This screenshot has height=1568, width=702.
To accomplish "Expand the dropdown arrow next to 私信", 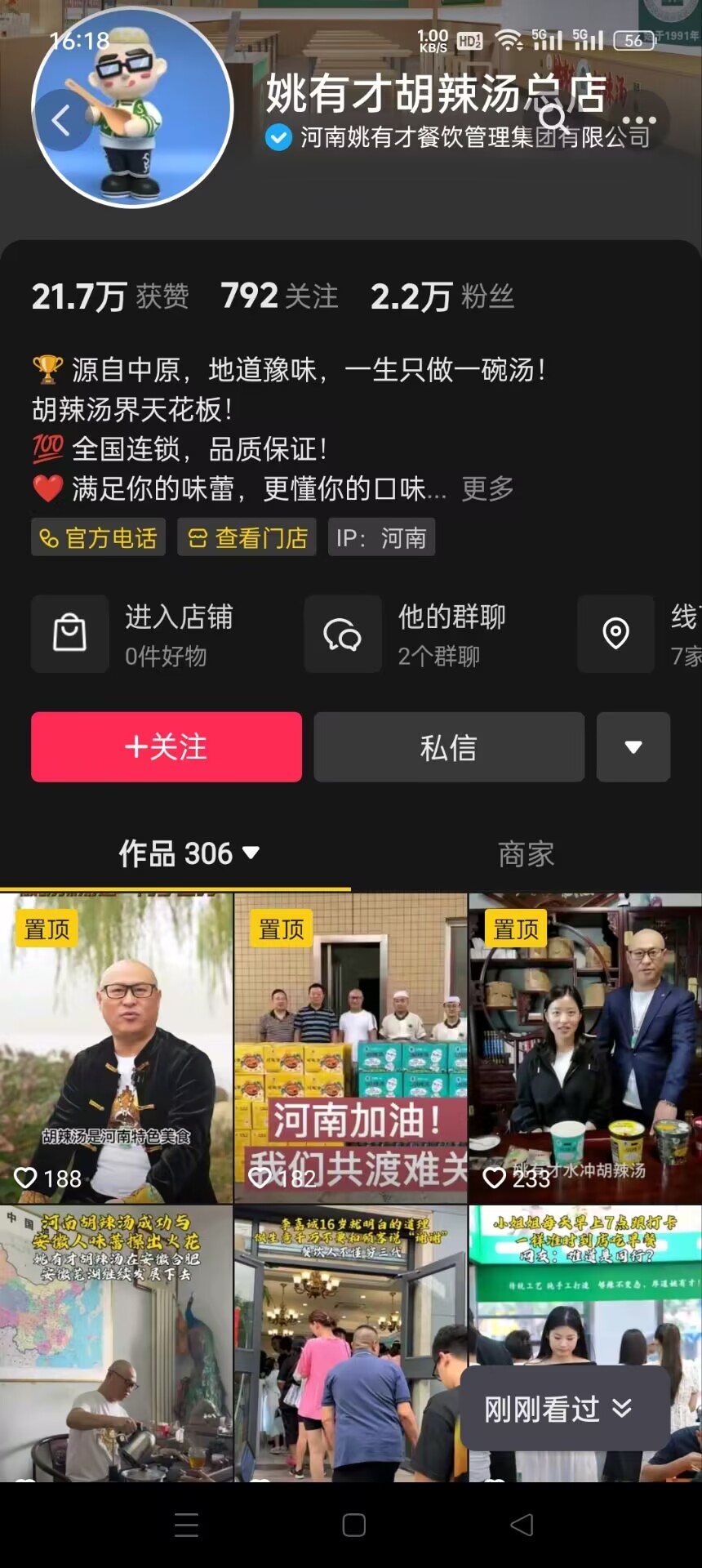I will pyautogui.click(x=633, y=747).
